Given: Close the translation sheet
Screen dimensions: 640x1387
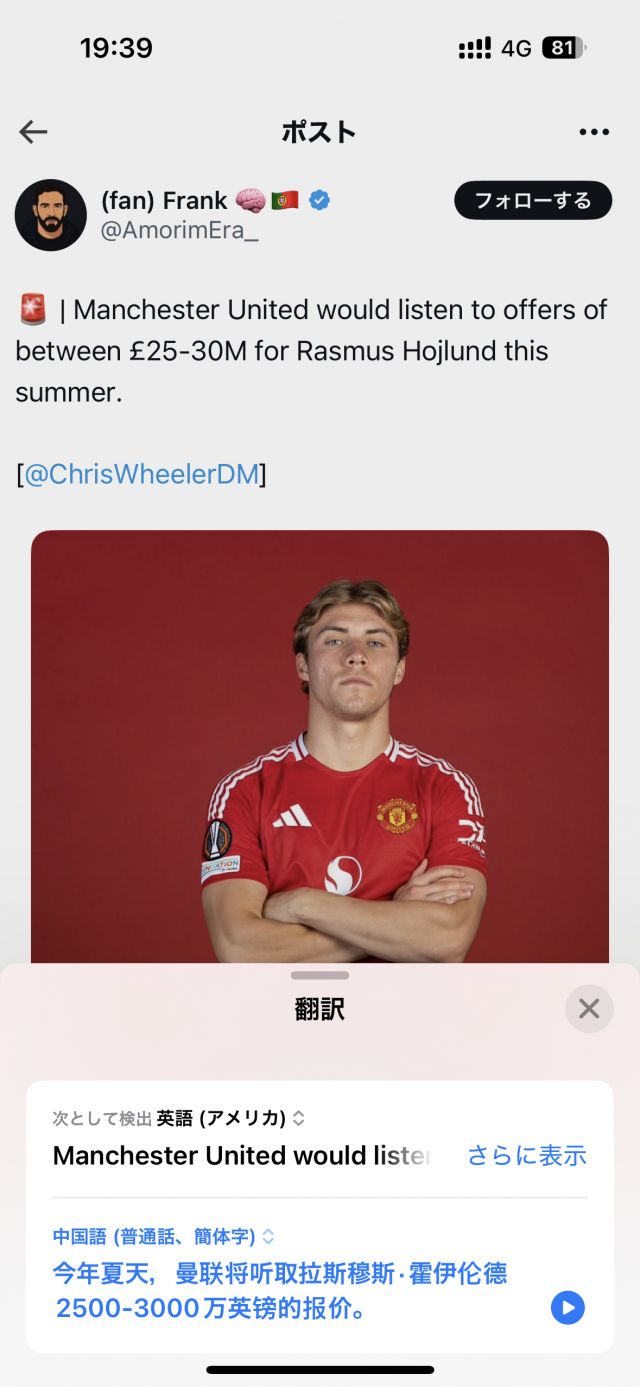Looking at the screenshot, I should [589, 1009].
